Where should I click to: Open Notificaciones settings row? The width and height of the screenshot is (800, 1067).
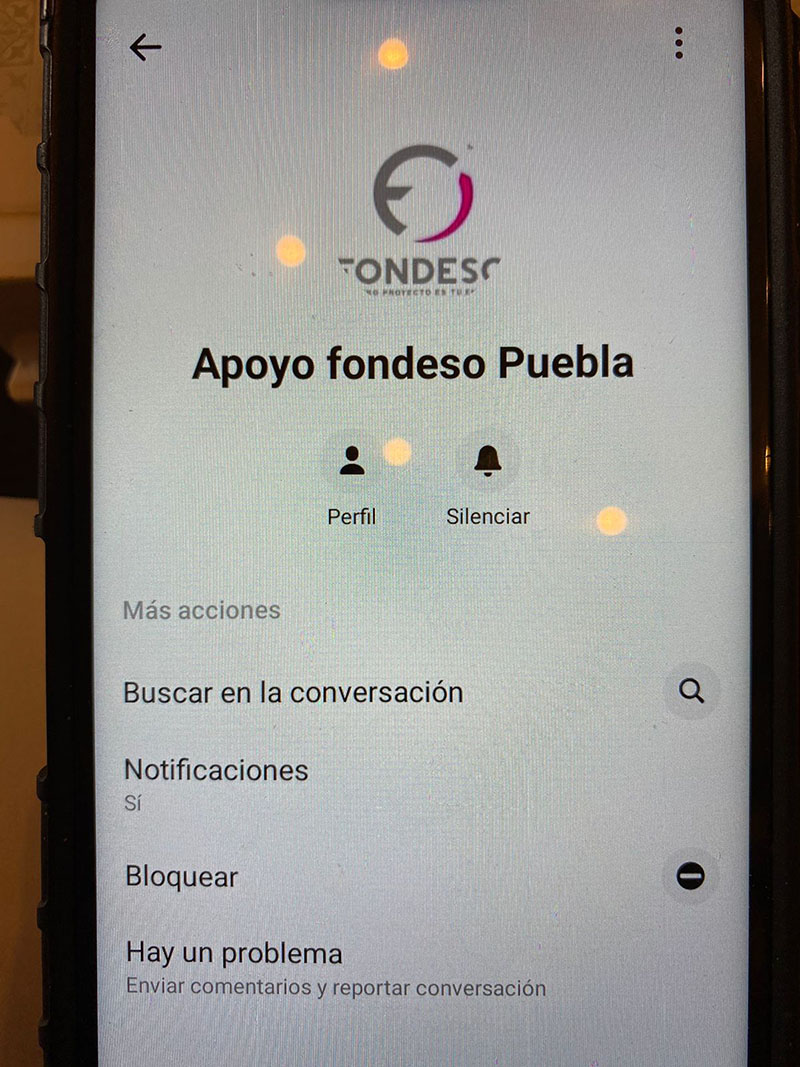pos(216,770)
